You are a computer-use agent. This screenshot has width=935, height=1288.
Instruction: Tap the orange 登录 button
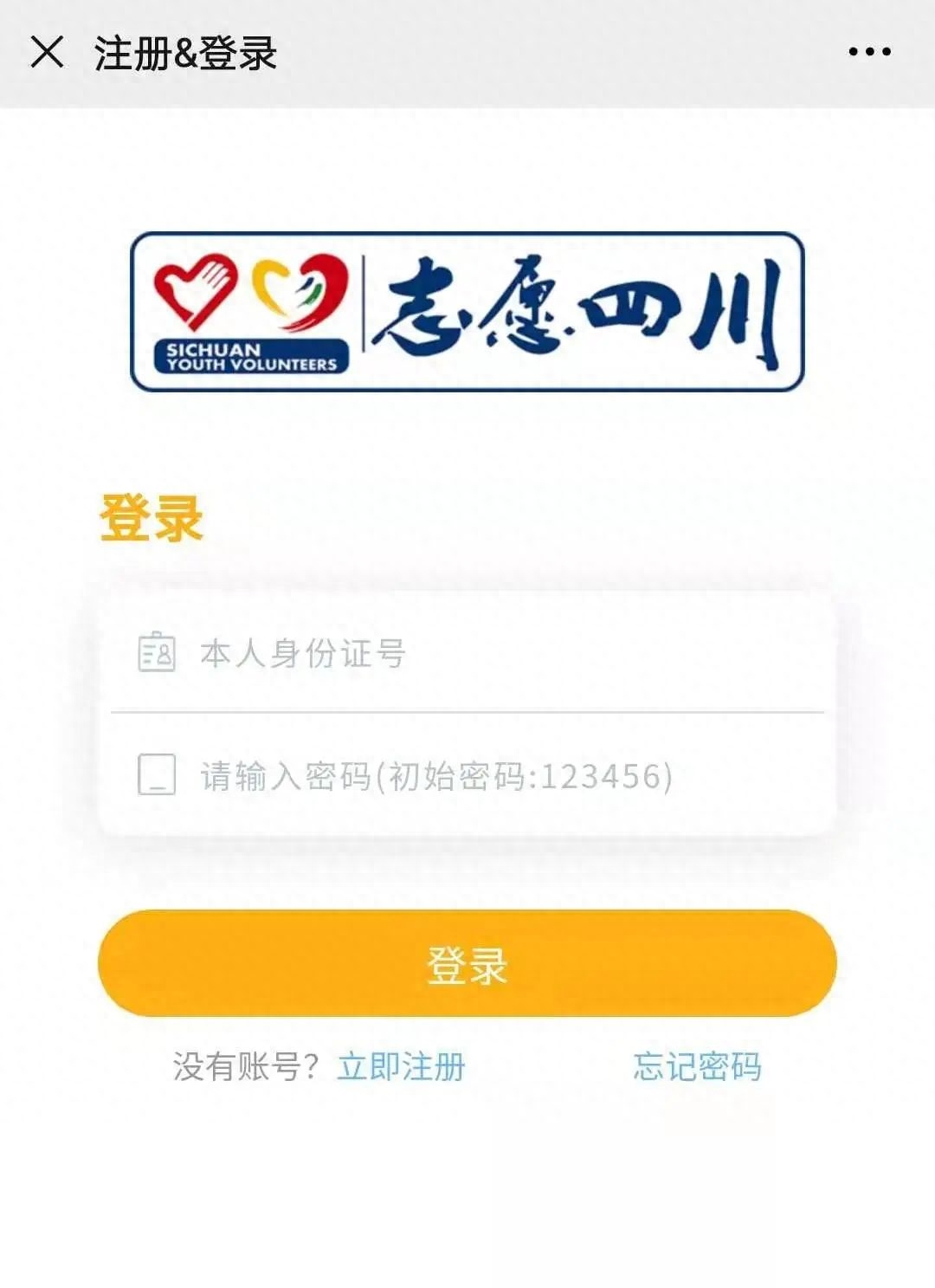coord(467,963)
